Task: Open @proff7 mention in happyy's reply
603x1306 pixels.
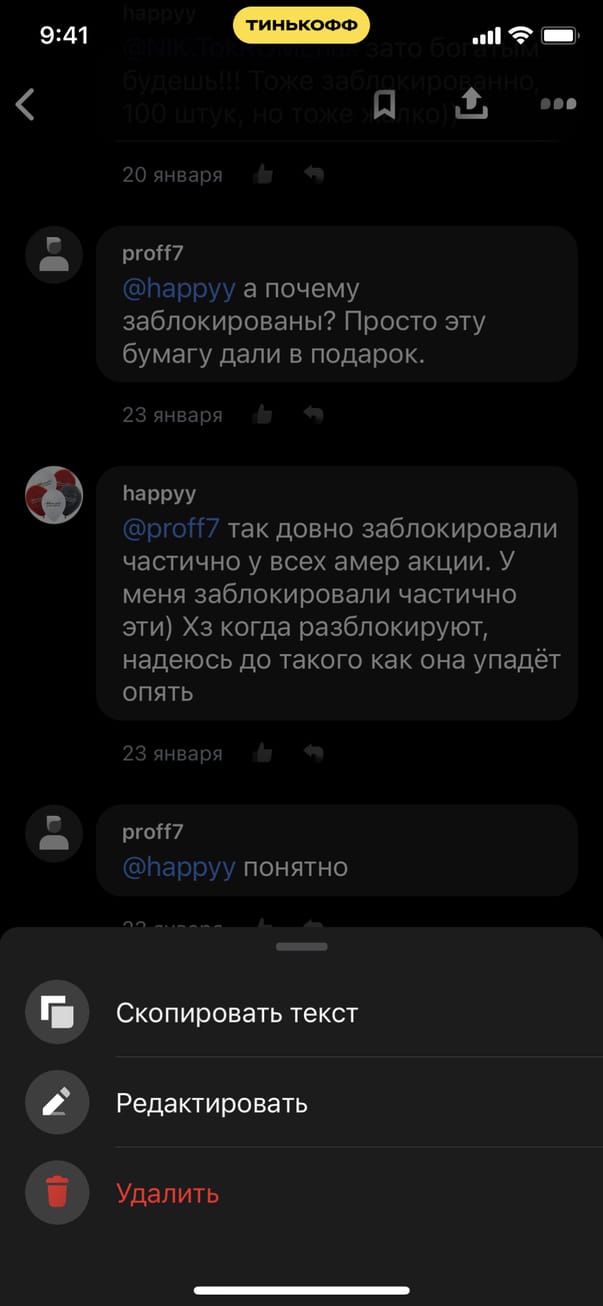Action: pos(170,529)
